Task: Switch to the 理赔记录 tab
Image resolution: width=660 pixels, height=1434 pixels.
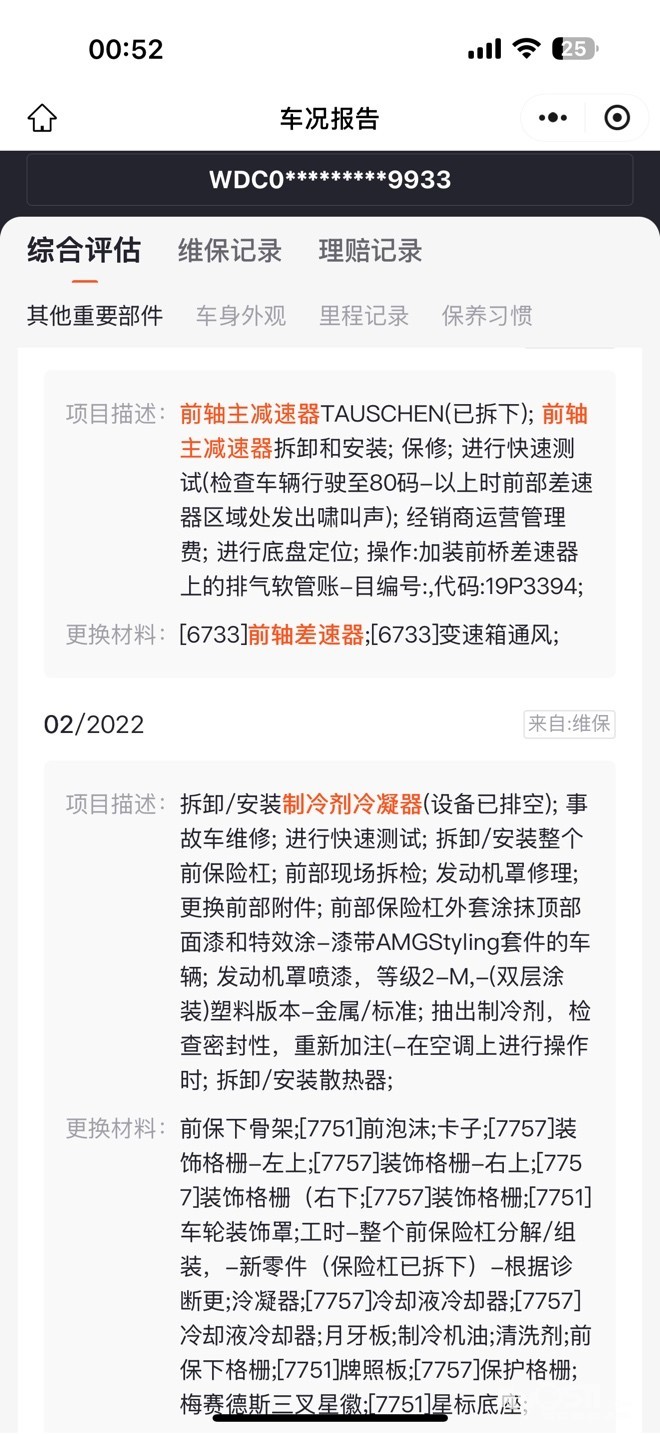Action: [370, 250]
